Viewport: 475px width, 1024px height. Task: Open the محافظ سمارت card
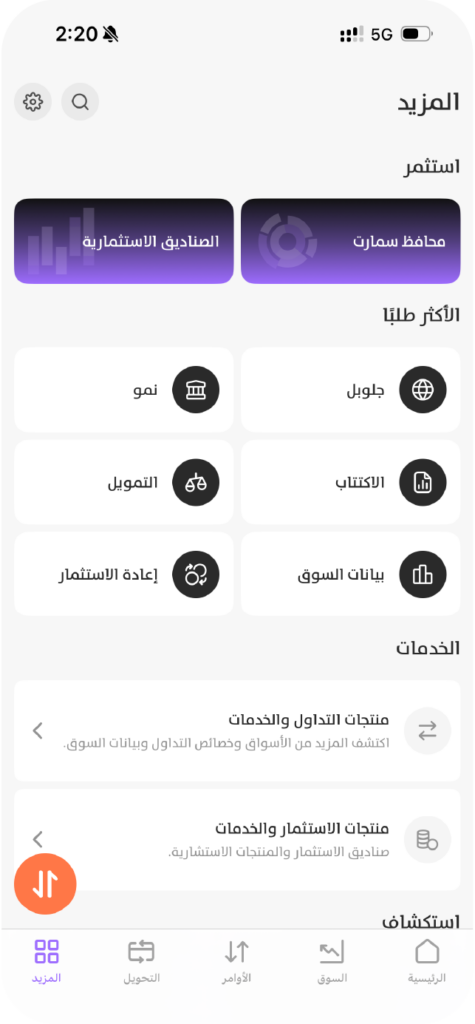pyautogui.click(x=350, y=241)
